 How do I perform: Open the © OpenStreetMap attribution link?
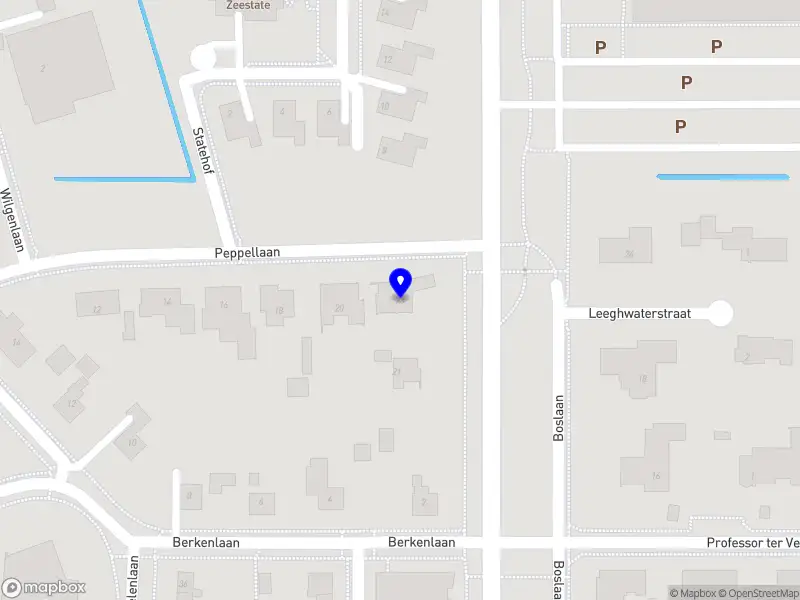[760, 593]
